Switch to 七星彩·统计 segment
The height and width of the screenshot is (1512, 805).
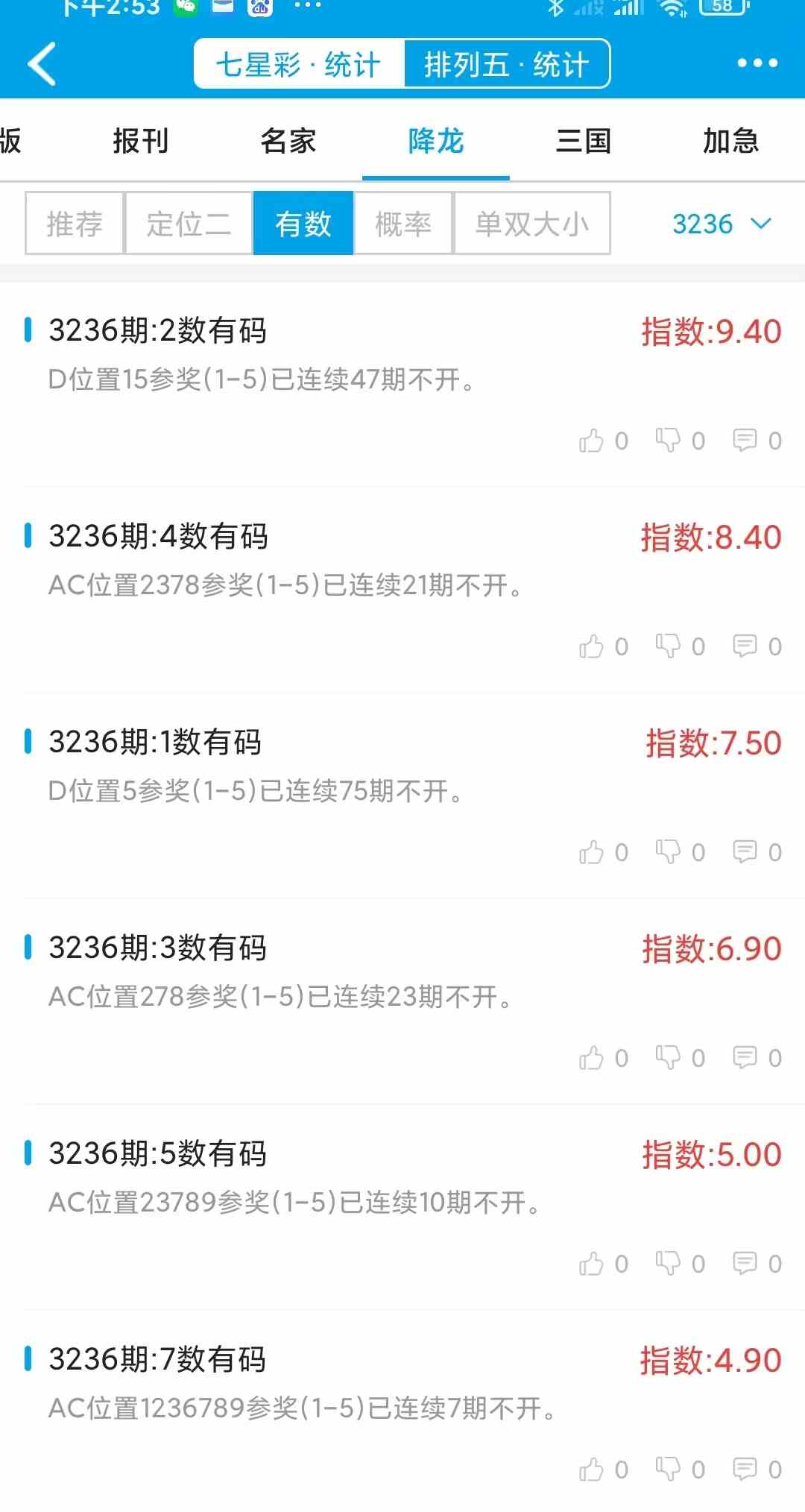(x=298, y=64)
